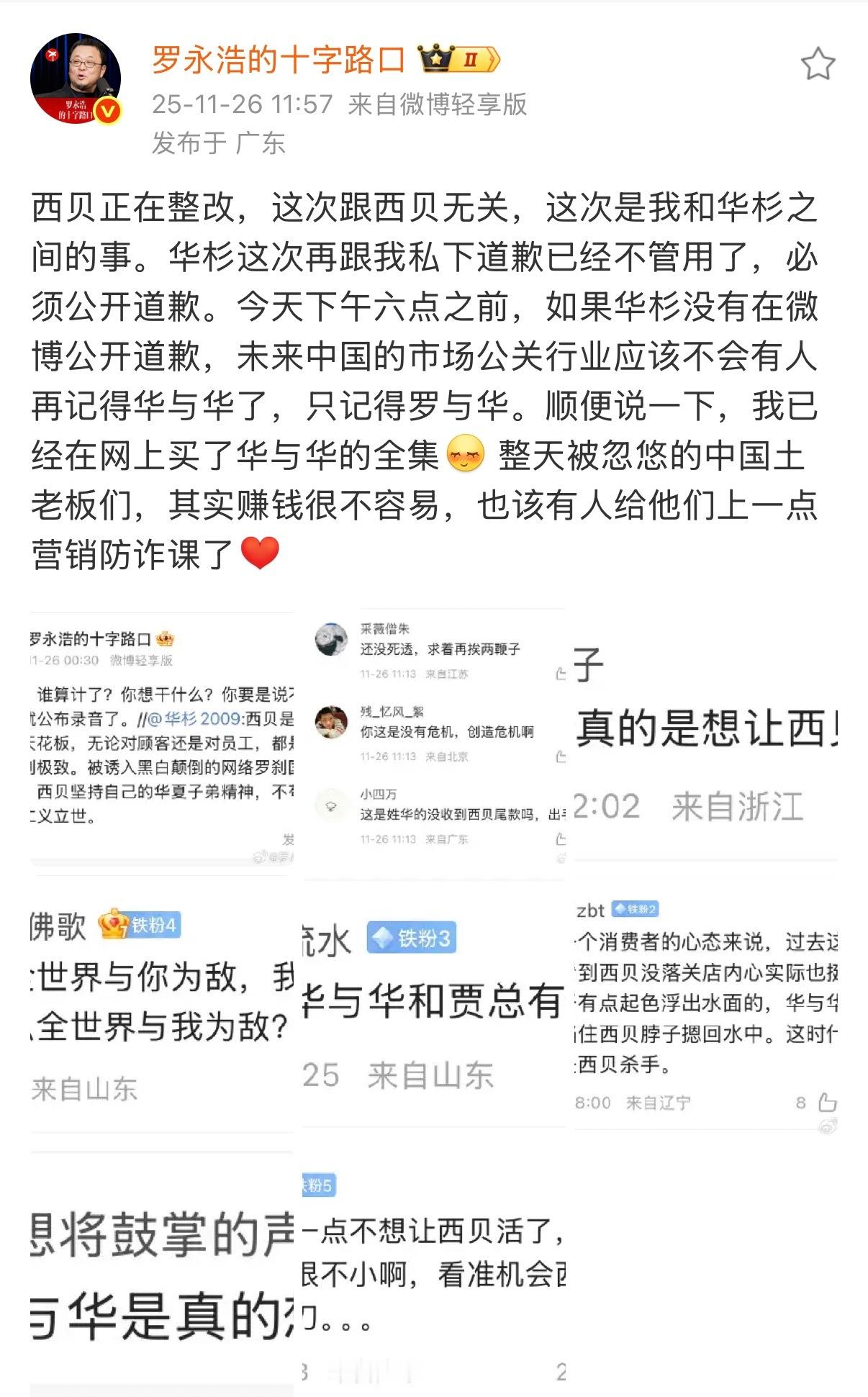Click the star favorite icon top right
The width and height of the screenshot is (868, 1397).
click(x=818, y=65)
